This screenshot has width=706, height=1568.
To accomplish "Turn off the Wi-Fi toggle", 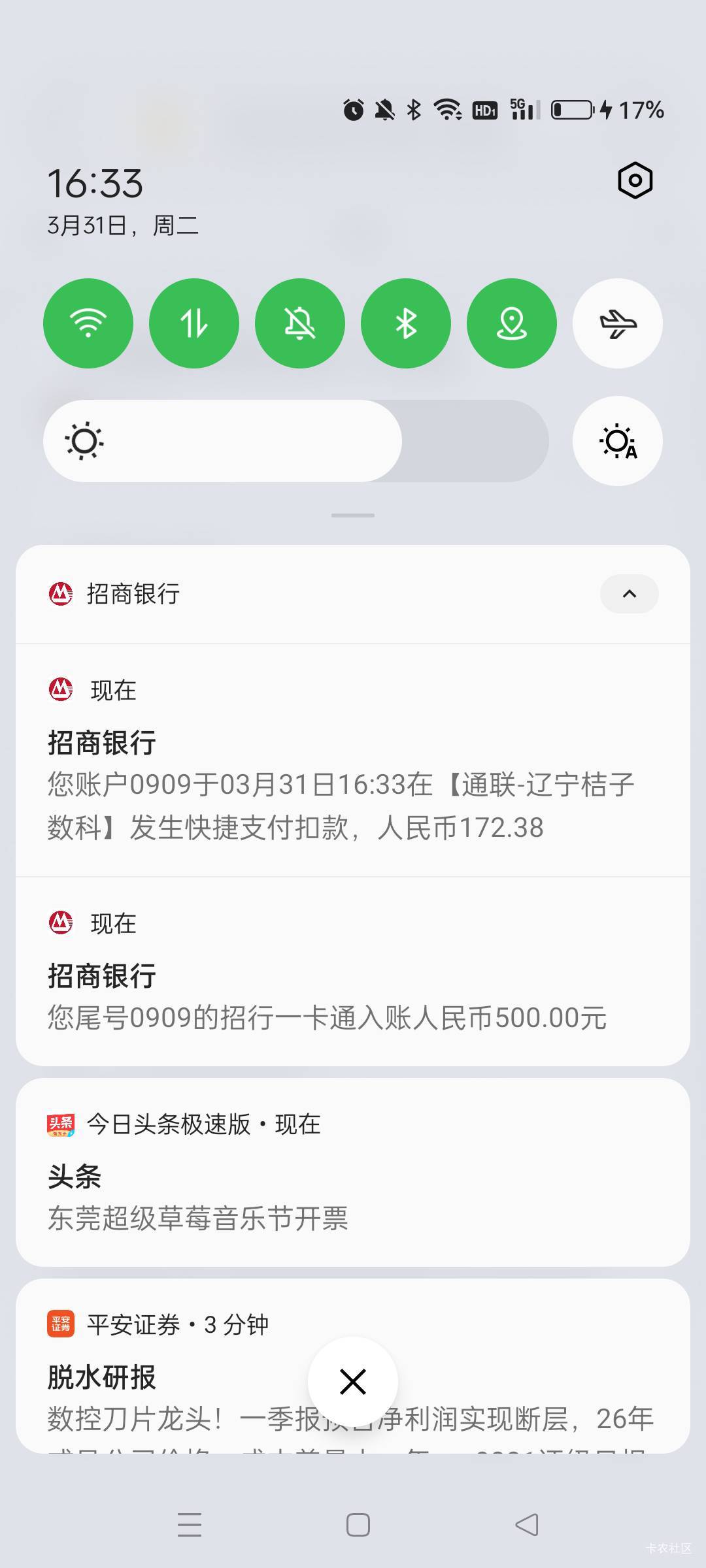I will pyautogui.click(x=88, y=323).
